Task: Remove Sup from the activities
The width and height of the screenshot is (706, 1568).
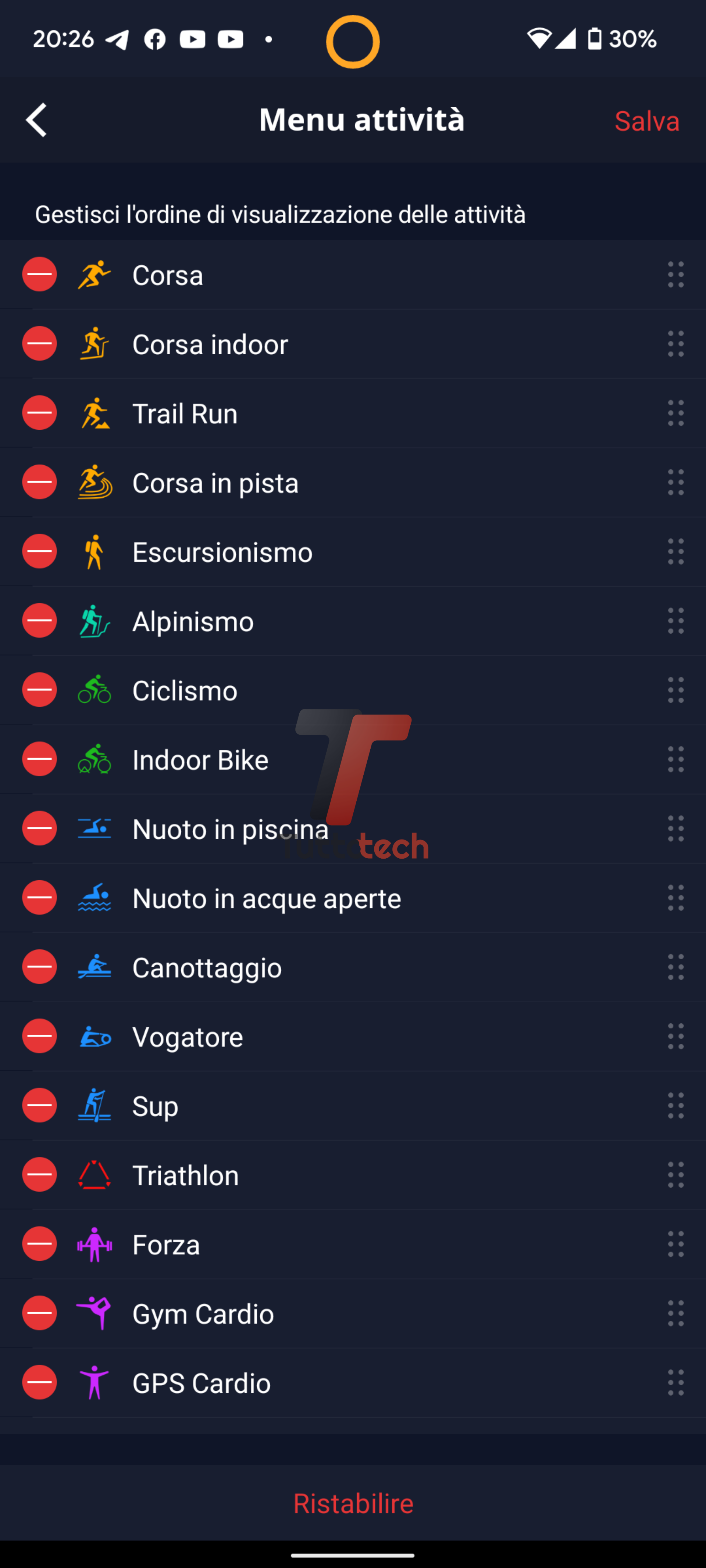Action: click(x=40, y=1105)
